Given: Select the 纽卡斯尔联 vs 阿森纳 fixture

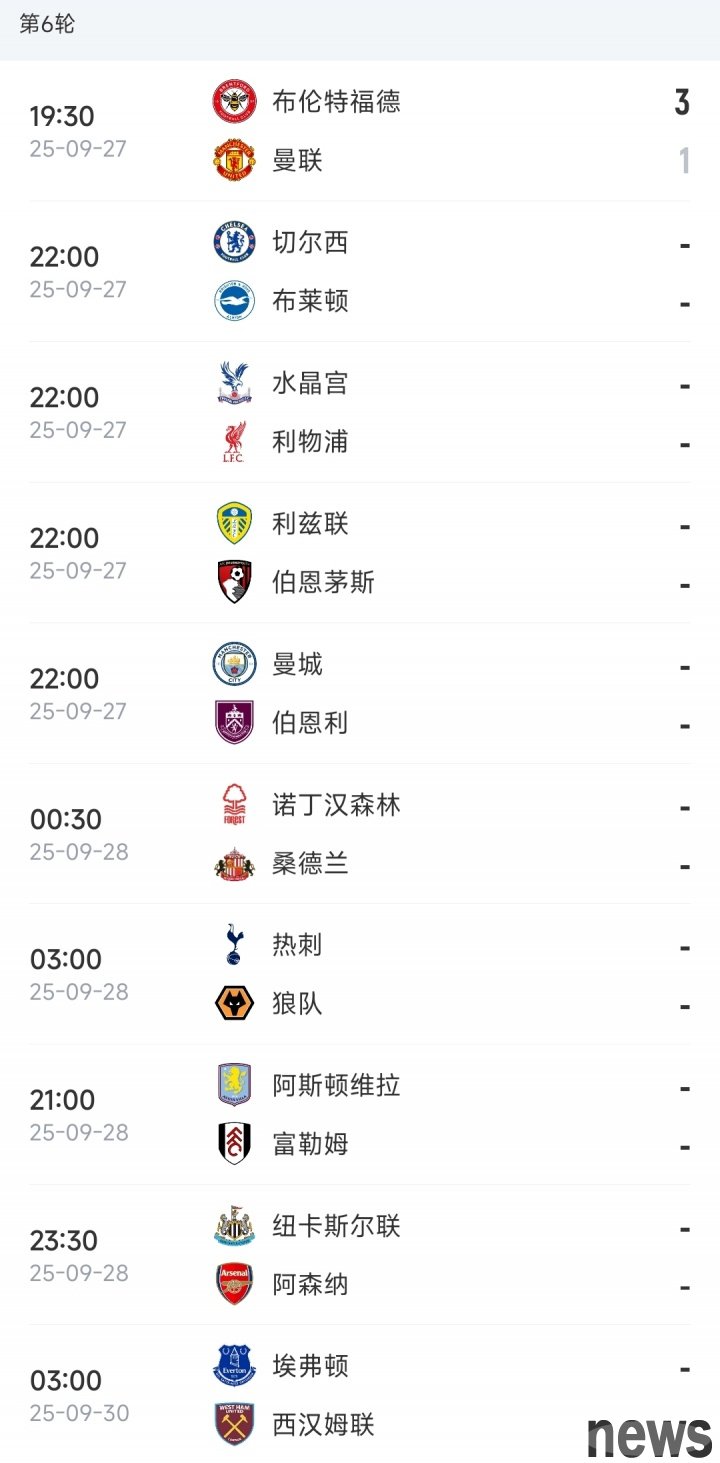Looking at the screenshot, I should pos(360,1255).
